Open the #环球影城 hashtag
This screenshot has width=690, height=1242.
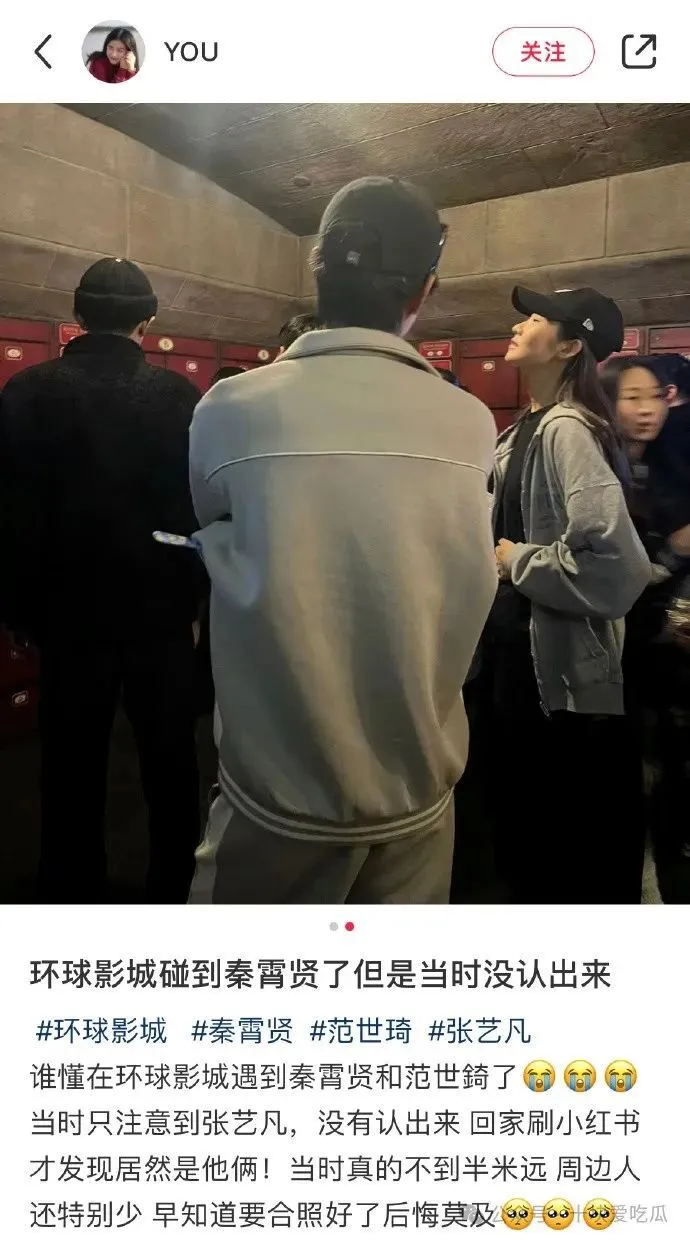(101, 1030)
